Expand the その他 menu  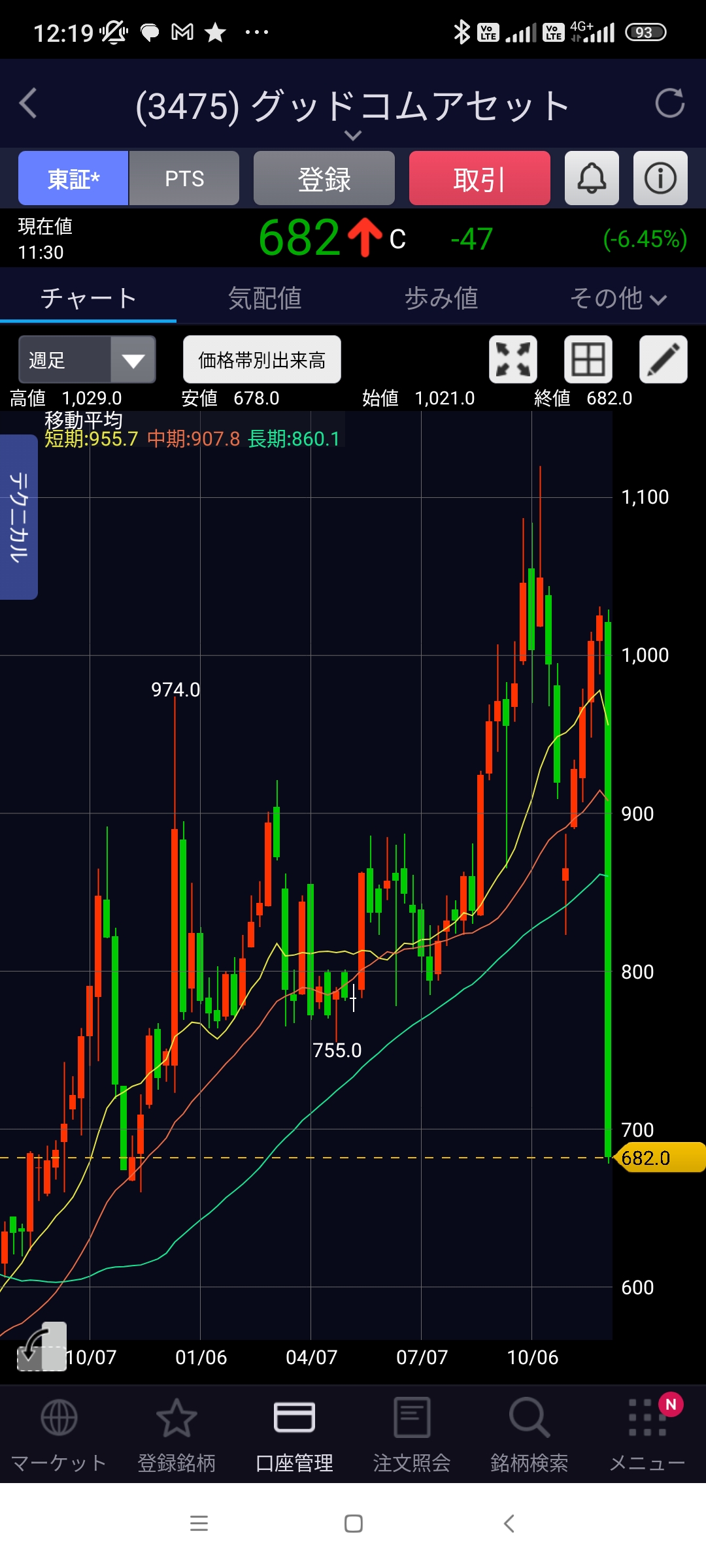pos(618,299)
